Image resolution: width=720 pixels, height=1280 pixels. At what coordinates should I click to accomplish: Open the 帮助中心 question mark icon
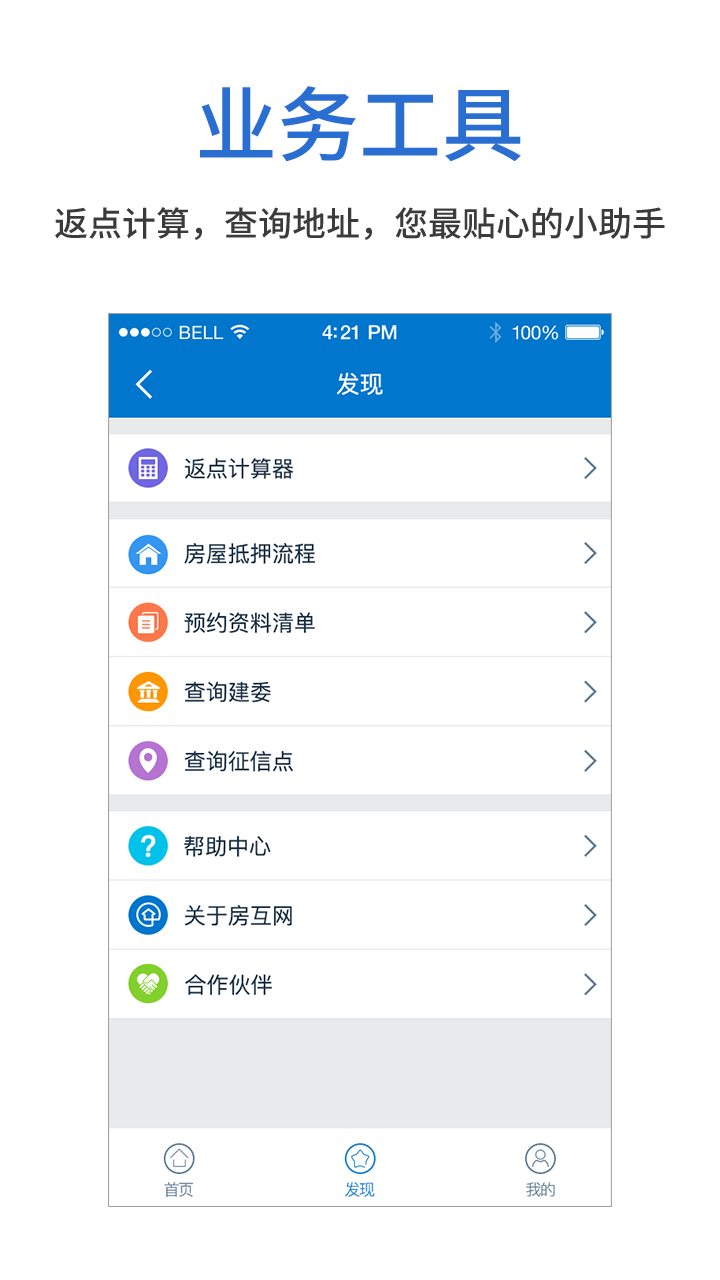(147, 845)
